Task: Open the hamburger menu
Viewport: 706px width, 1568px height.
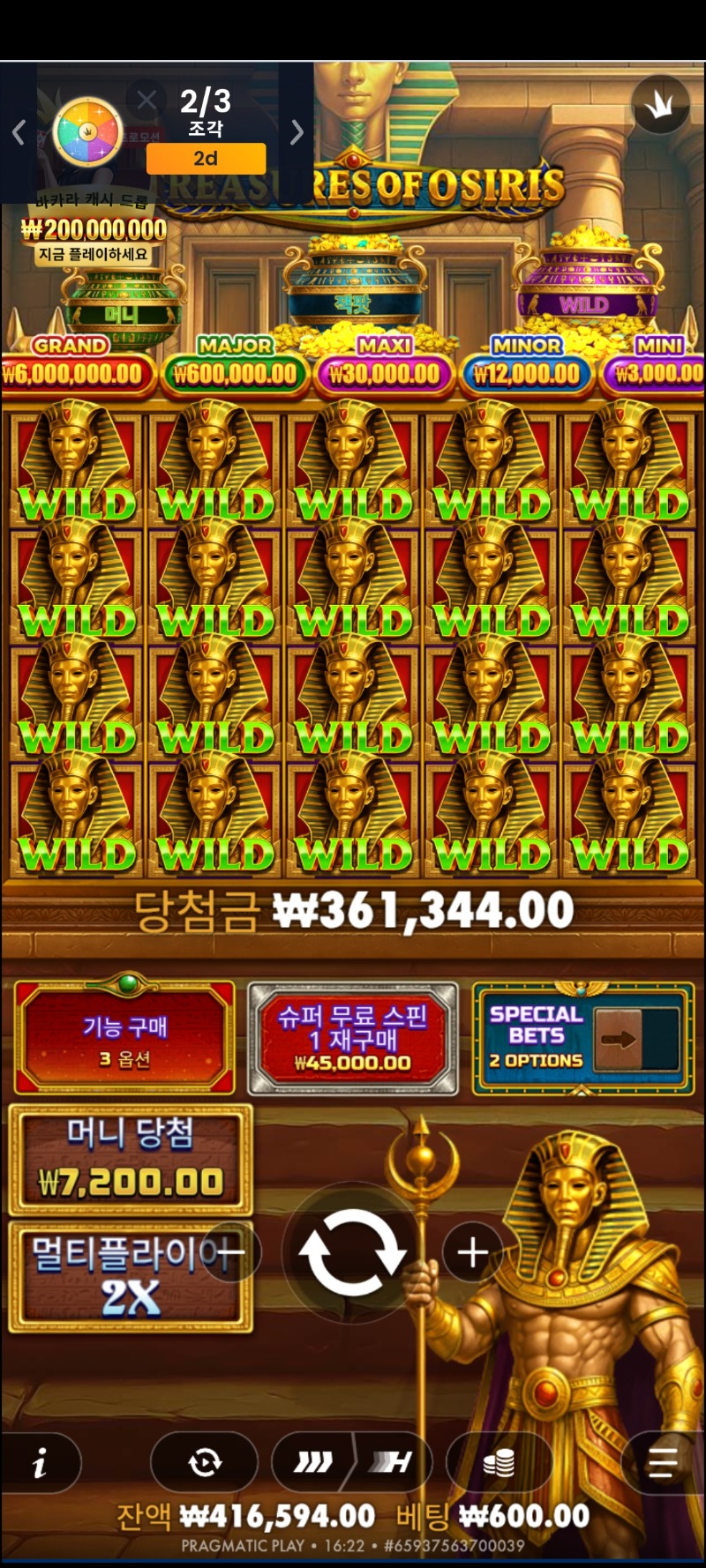Action: 662,1464
